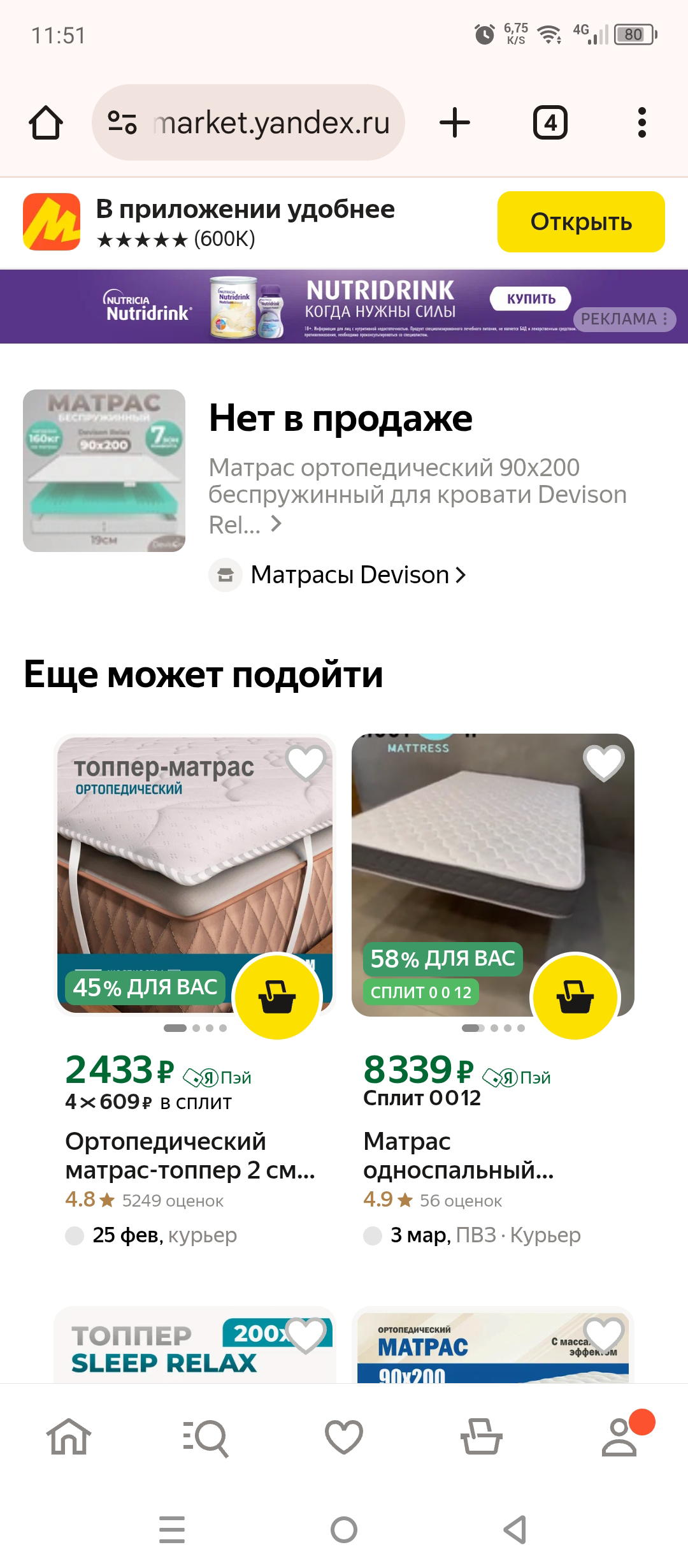Viewport: 688px width, 1568px height.
Task: Open the browser home page
Action: [x=46, y=122]
